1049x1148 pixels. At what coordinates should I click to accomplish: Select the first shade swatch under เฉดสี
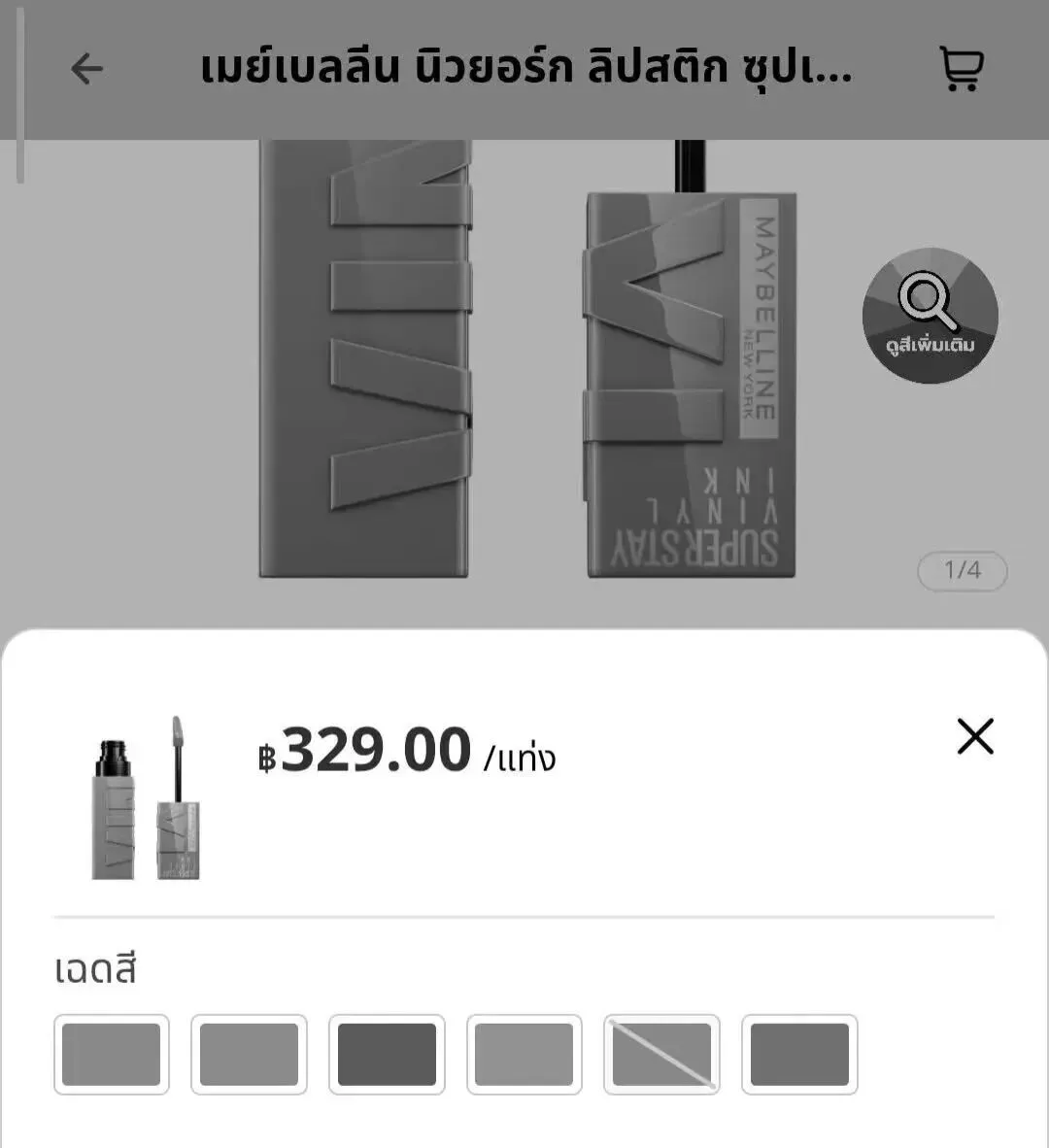click(x=112, y=1055)
